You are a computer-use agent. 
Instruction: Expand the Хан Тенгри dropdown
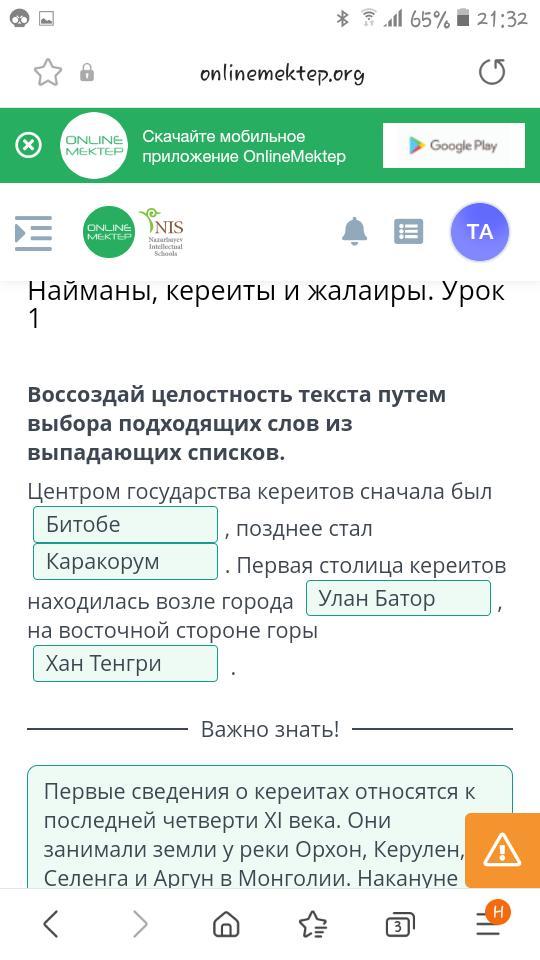click(x=126, y=664)
